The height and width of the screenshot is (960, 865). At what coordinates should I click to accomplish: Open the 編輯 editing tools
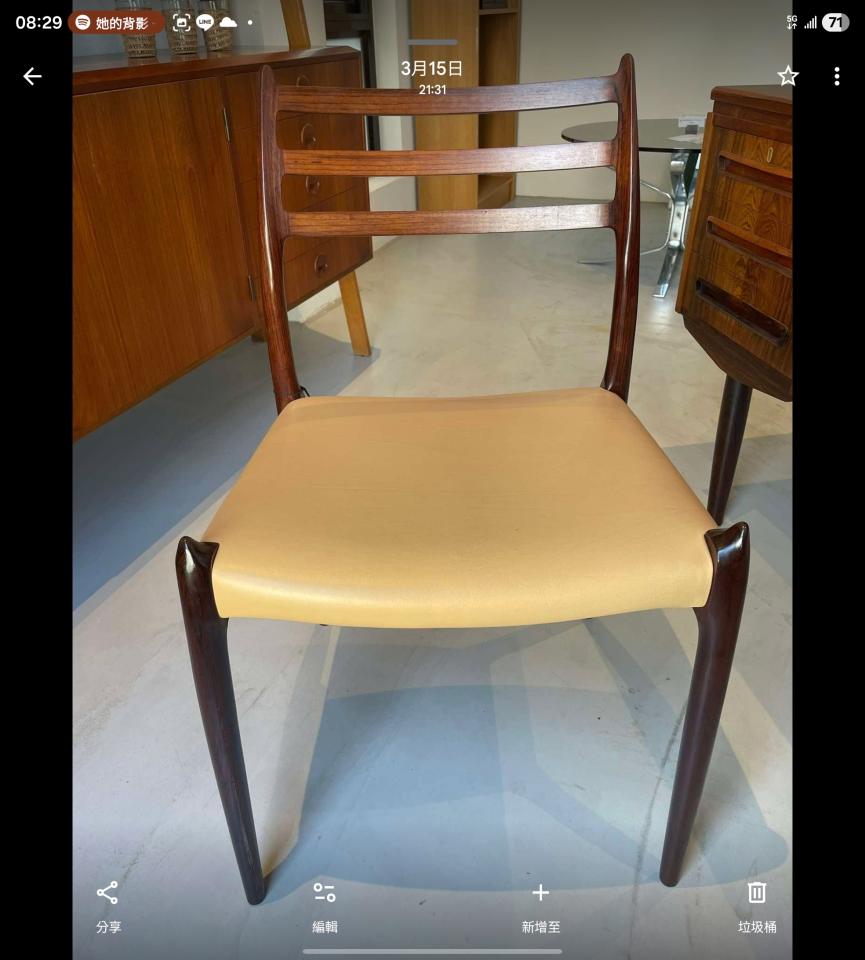(324, 904)
